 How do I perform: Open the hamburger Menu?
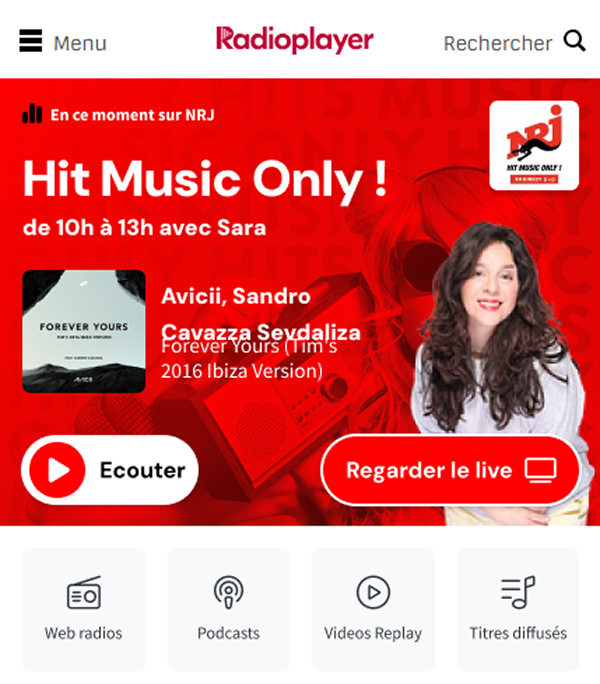62,42
